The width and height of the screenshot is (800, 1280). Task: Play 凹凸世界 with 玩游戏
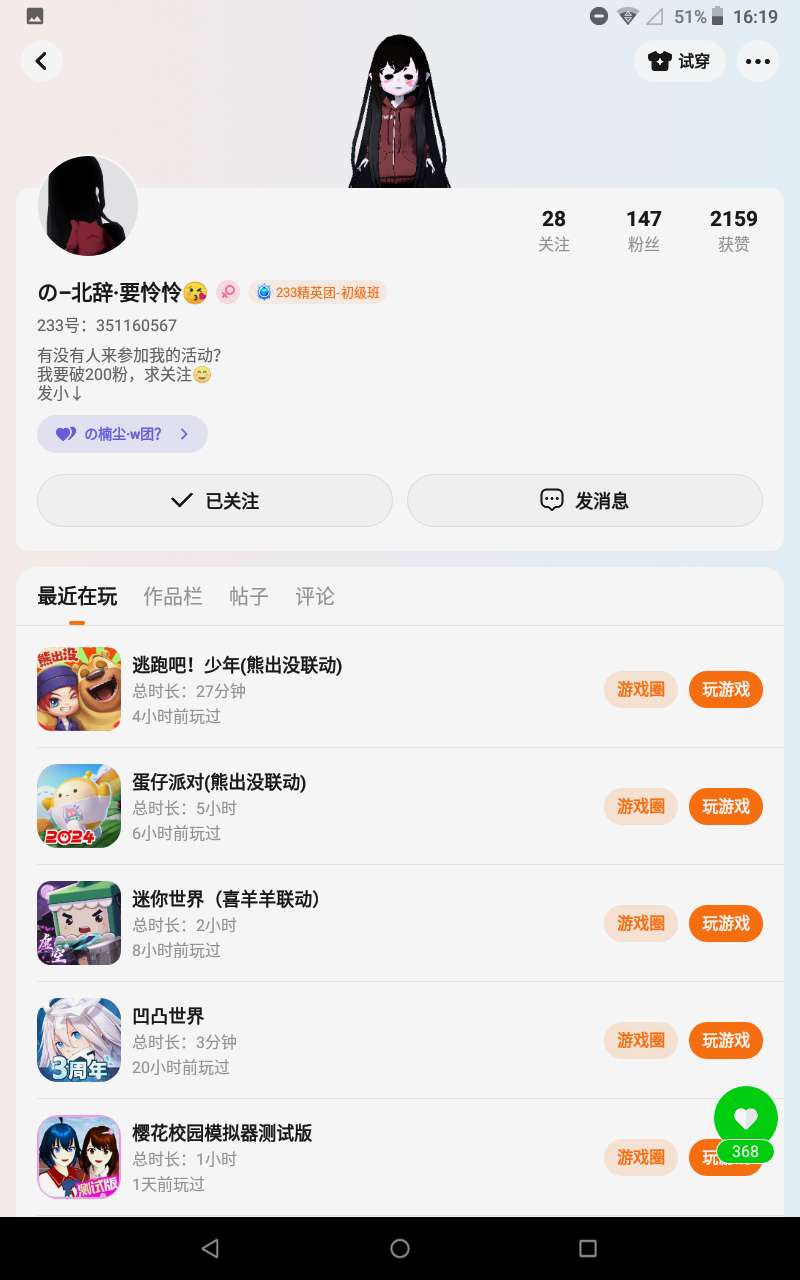coord(726,1041)
